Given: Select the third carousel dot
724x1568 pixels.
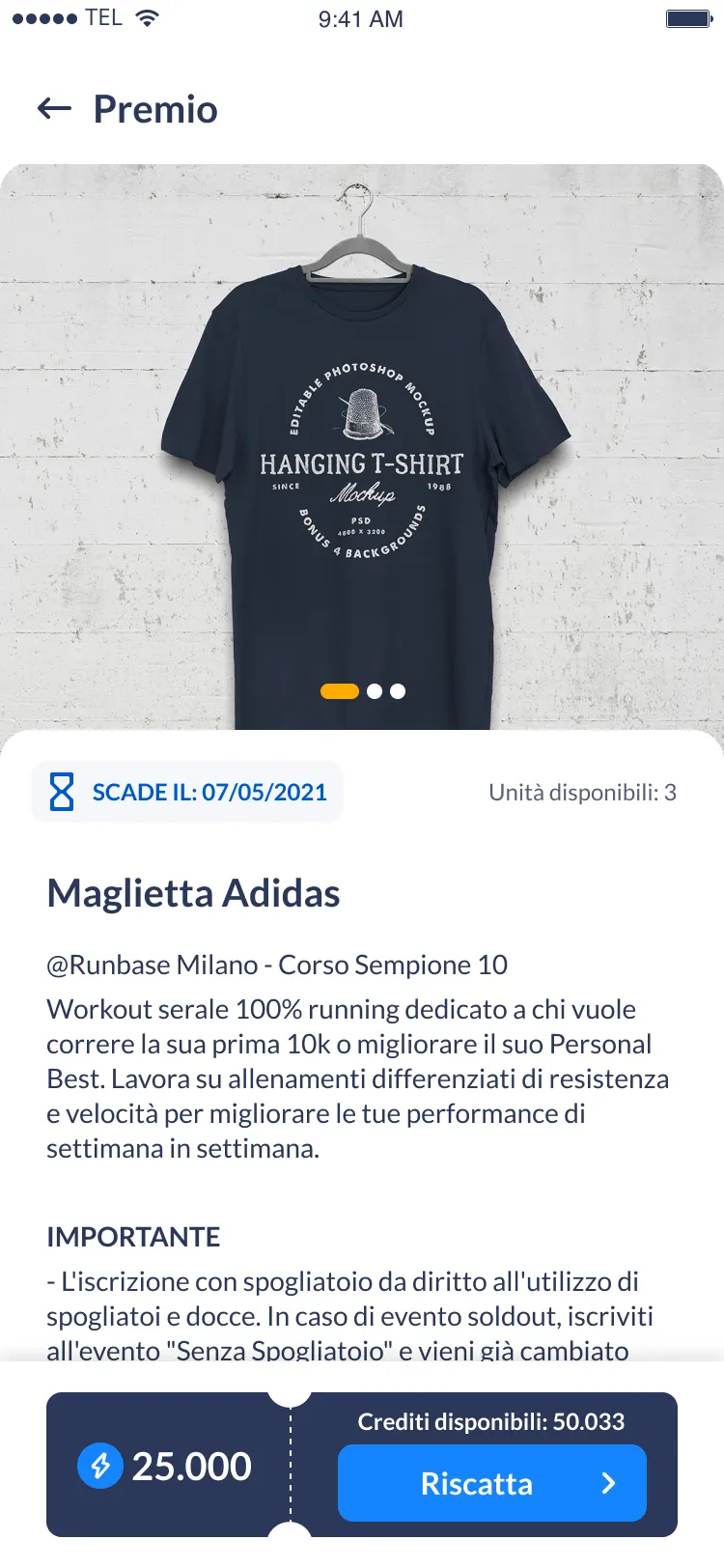Looking at the screenshot, I should [x=397, y=691].
